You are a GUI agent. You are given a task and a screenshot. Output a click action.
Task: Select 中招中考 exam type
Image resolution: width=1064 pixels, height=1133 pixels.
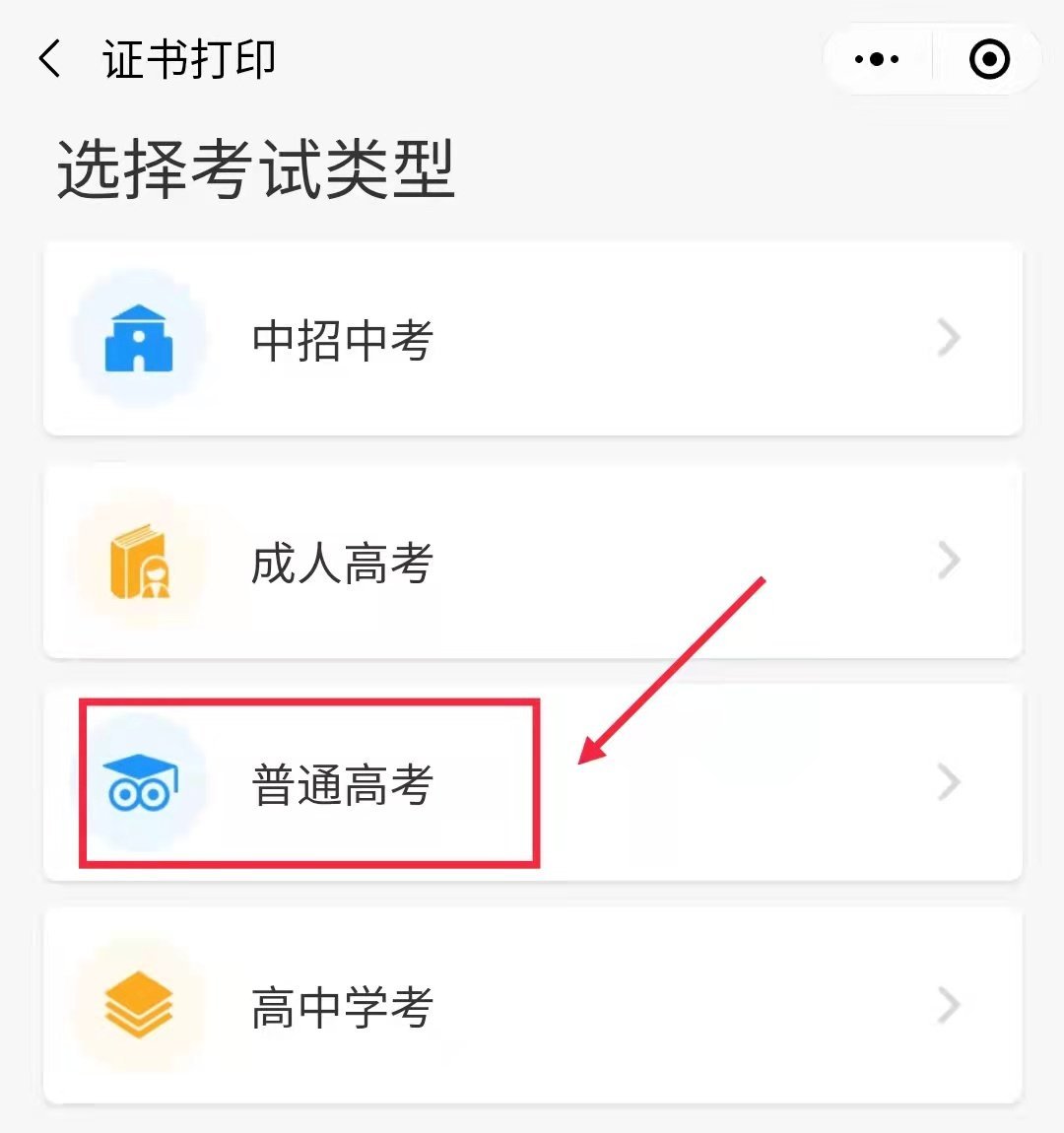(532, 339)
